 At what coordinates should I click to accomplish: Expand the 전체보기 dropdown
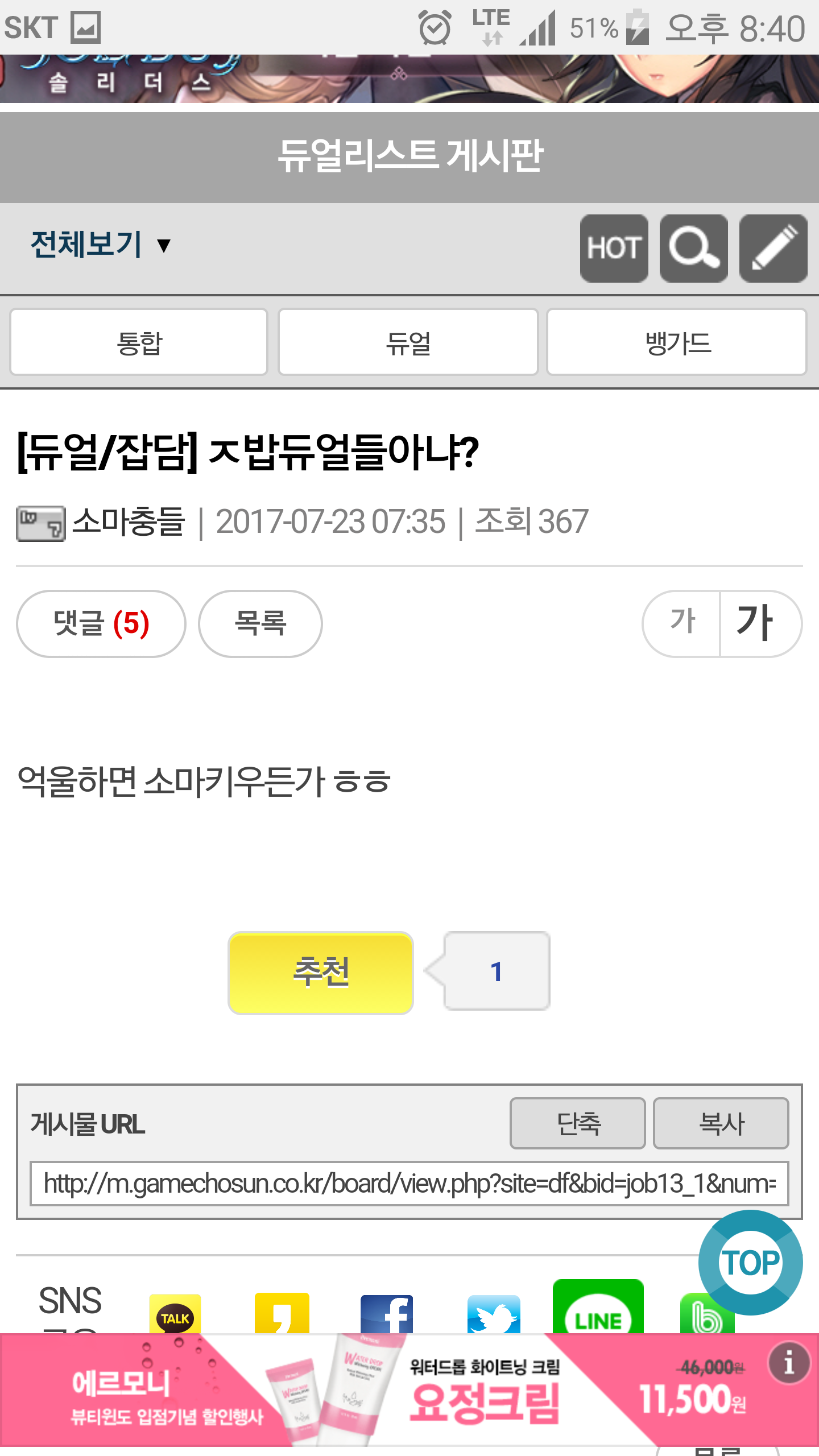click(101, 245)
